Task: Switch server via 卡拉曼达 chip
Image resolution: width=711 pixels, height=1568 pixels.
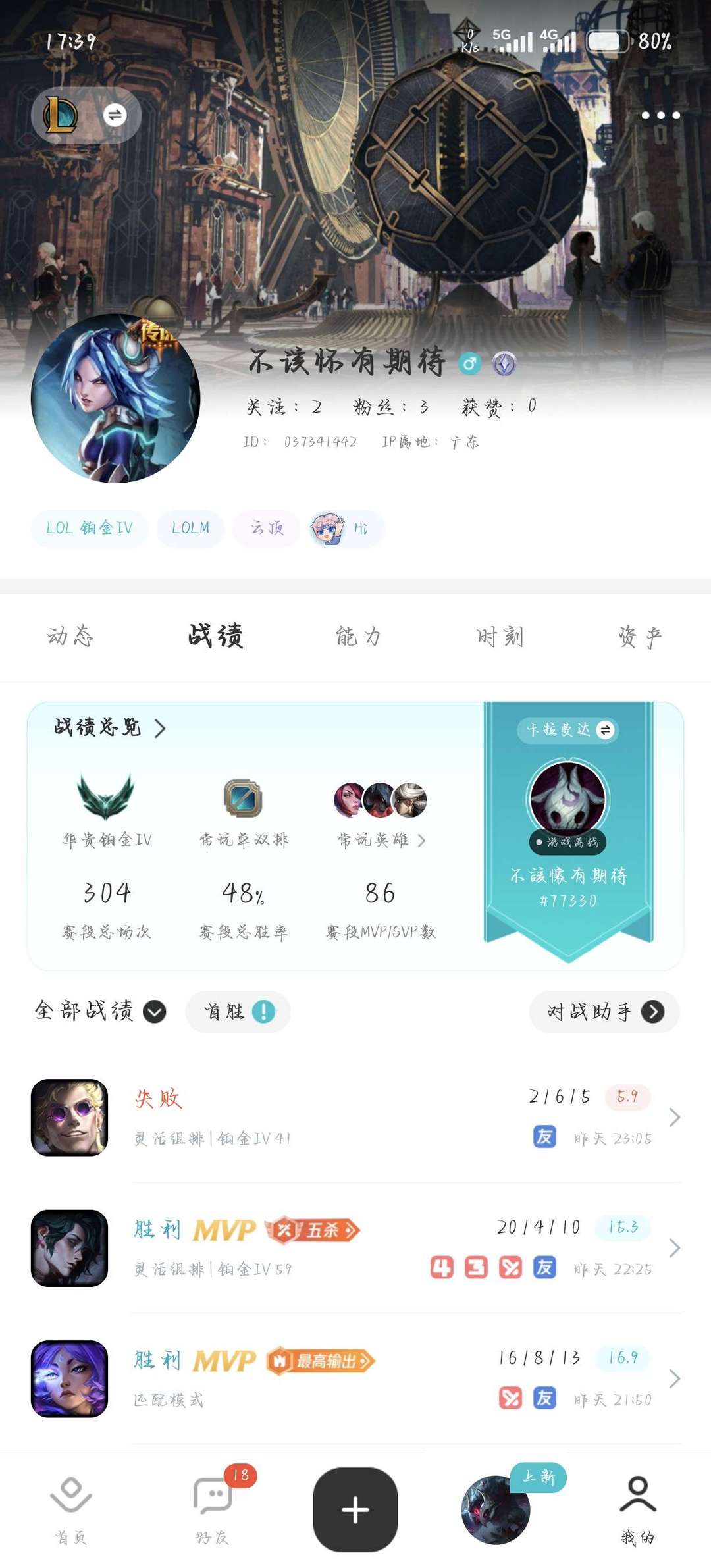Action: [567, 729]
